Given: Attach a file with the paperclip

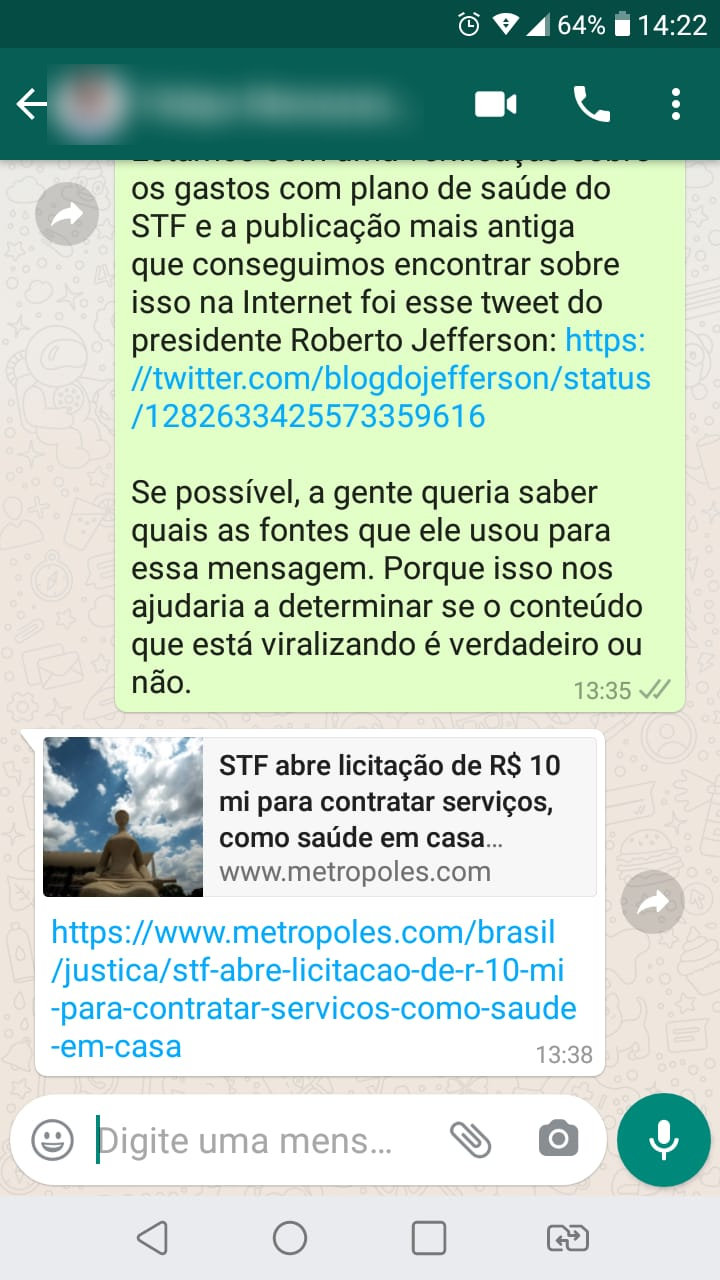Looking at the screenshot, I should click(x=471, y=1139).
